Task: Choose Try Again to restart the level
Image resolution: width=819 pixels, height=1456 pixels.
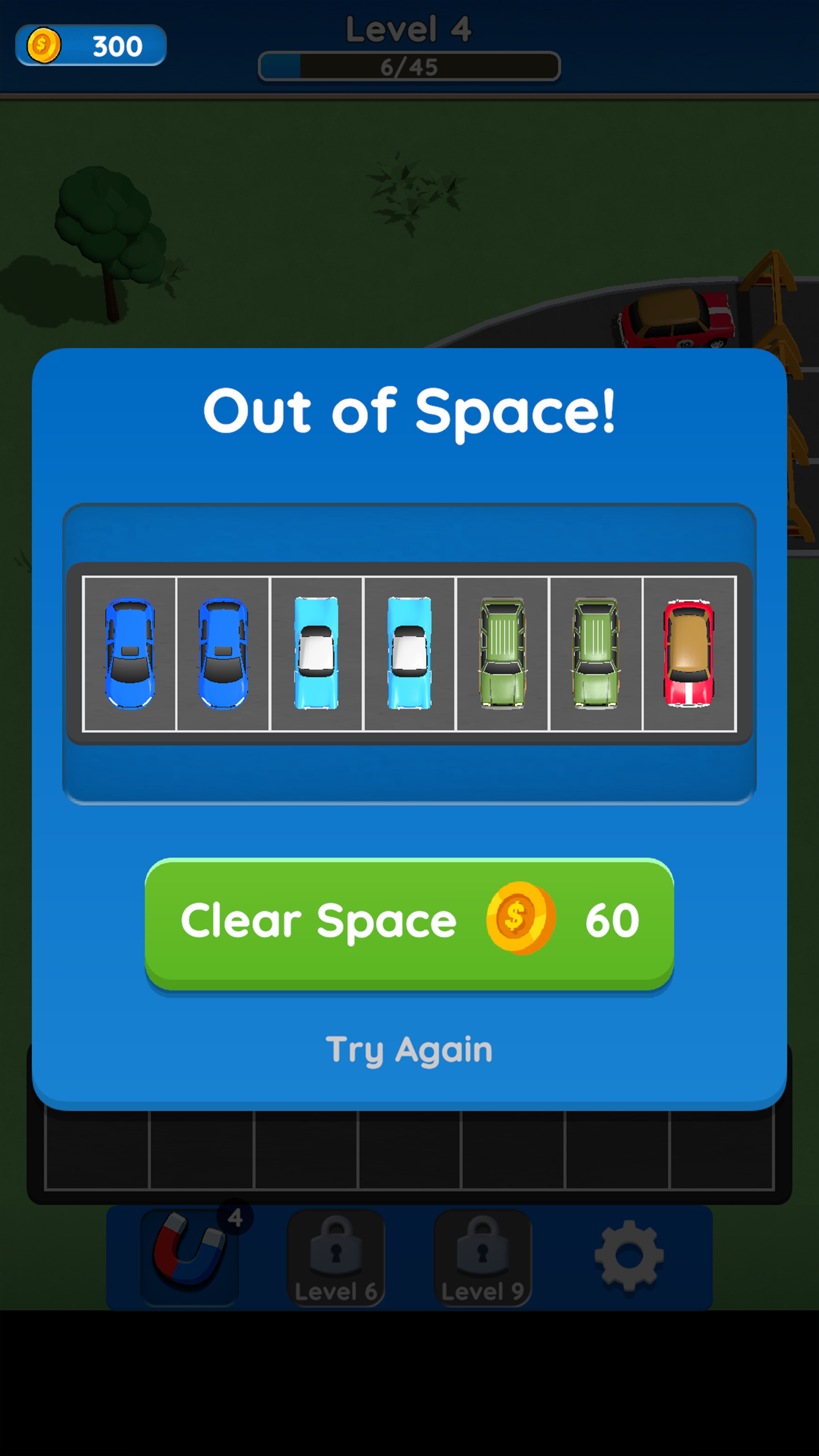Action: (x=409, y=1049)
